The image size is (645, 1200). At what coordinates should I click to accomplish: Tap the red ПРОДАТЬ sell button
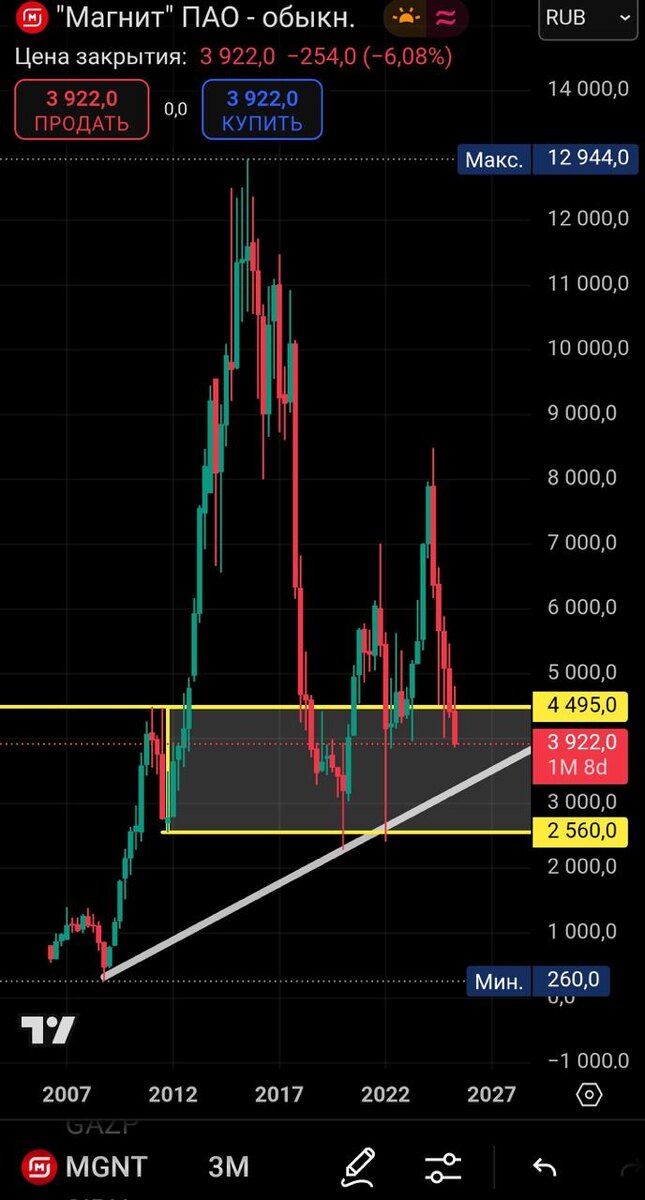pyautogui.click(x=82, y=110)
